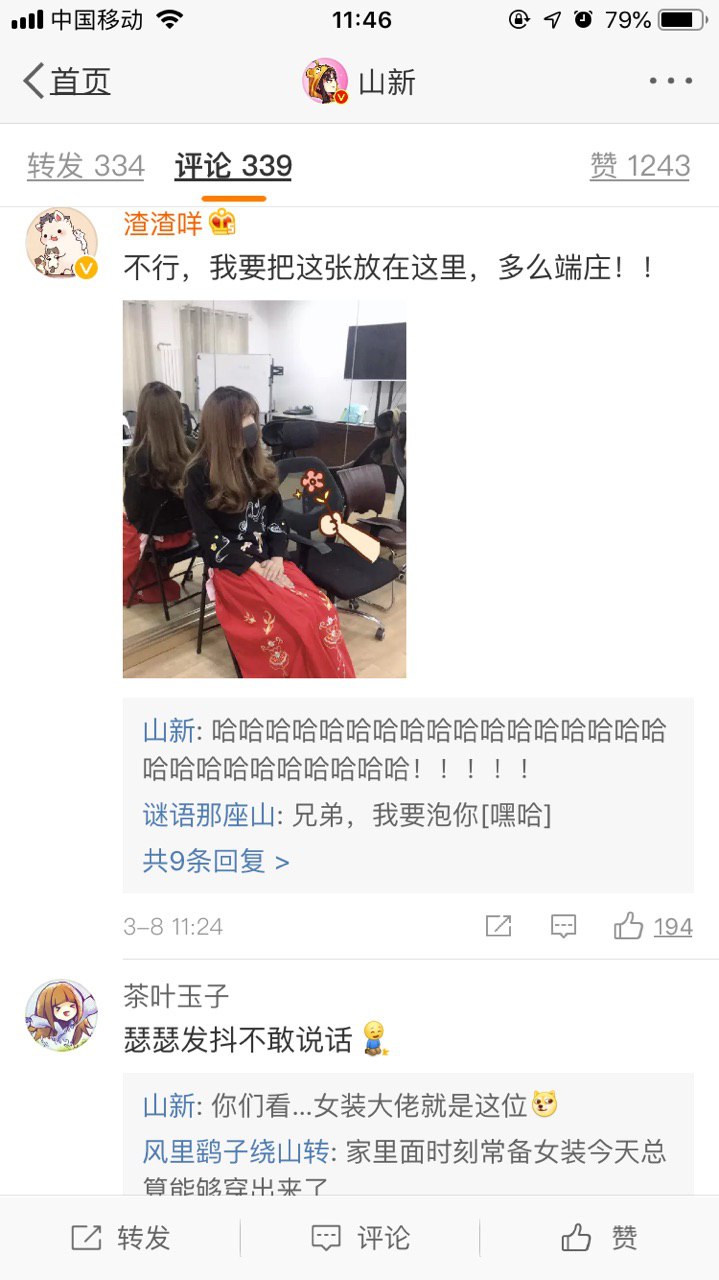The width and height of the screenshot is (719, 1280).
Task: View the photo in 渣渣咩's comment
Action: pyautogui.click(x=264, y=489)
